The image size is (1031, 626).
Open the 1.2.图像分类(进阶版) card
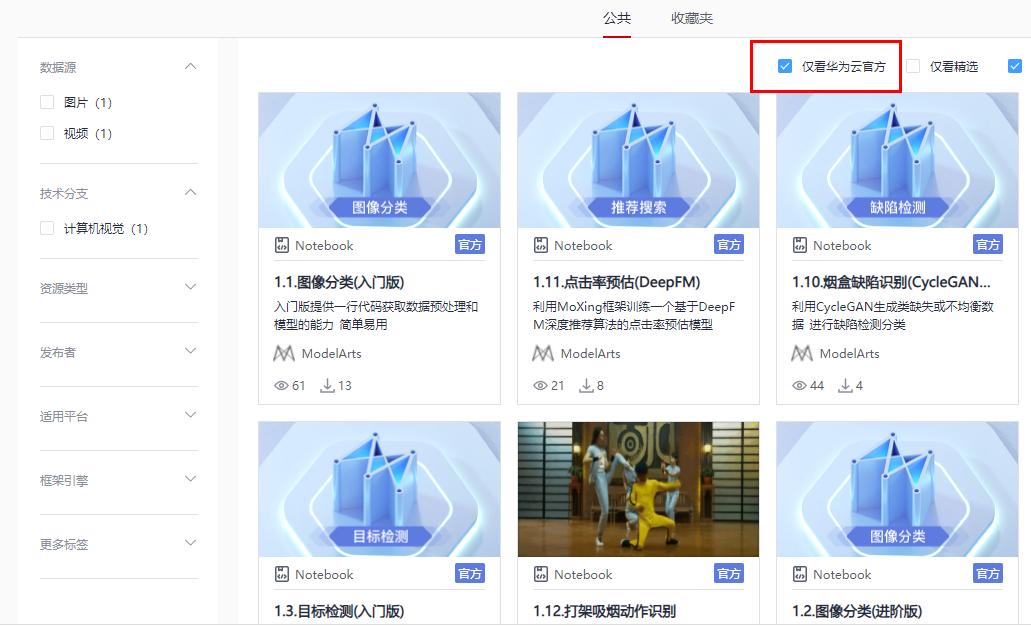(x=857, y=611)
